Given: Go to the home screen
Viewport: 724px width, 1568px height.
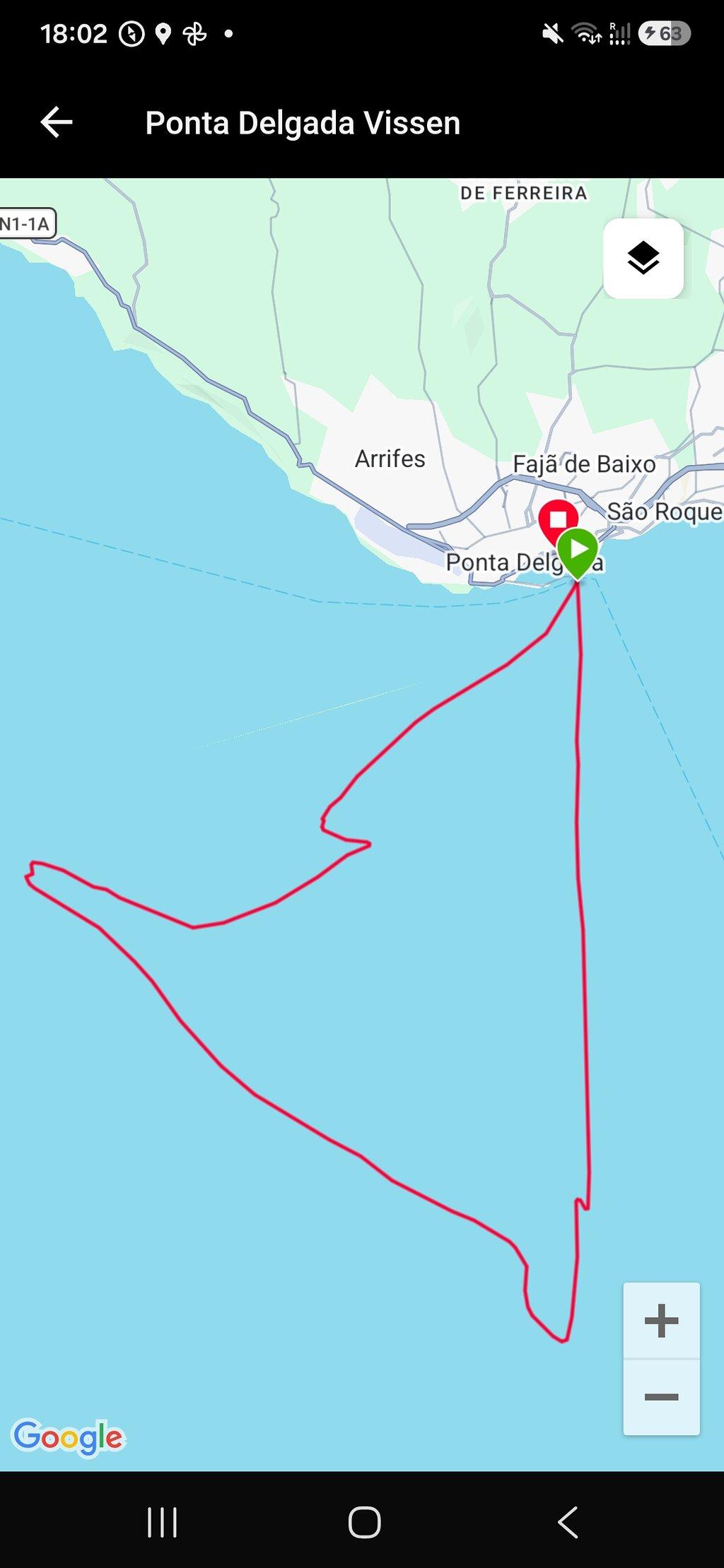Looking at the screenshot, I should 364,1521.
